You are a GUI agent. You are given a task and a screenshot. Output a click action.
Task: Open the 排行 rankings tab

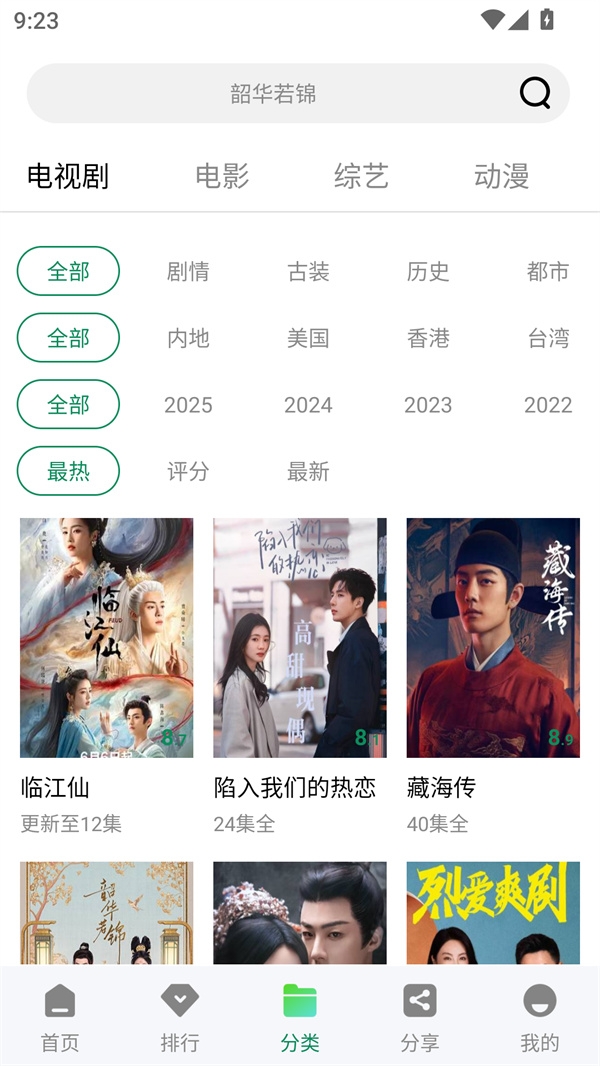click(180, 1017)
